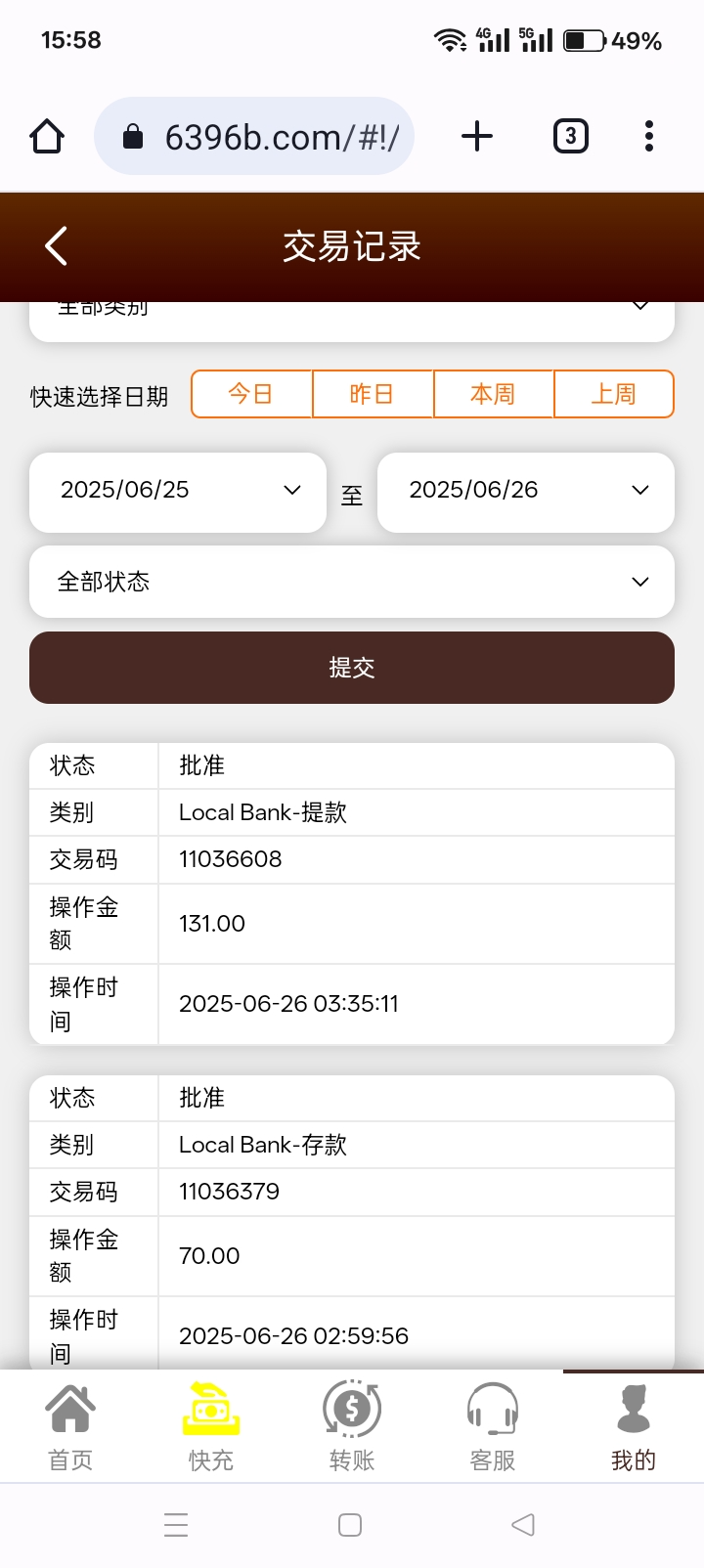Tap the 提交 submit button

coord(352,668)
